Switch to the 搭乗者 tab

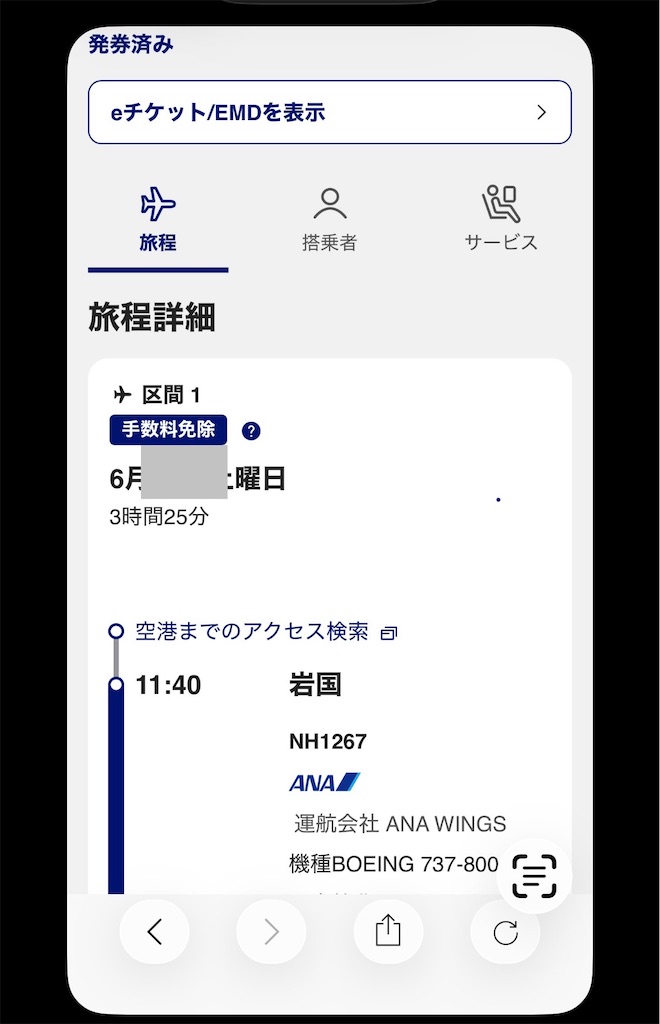pos(330,221)
